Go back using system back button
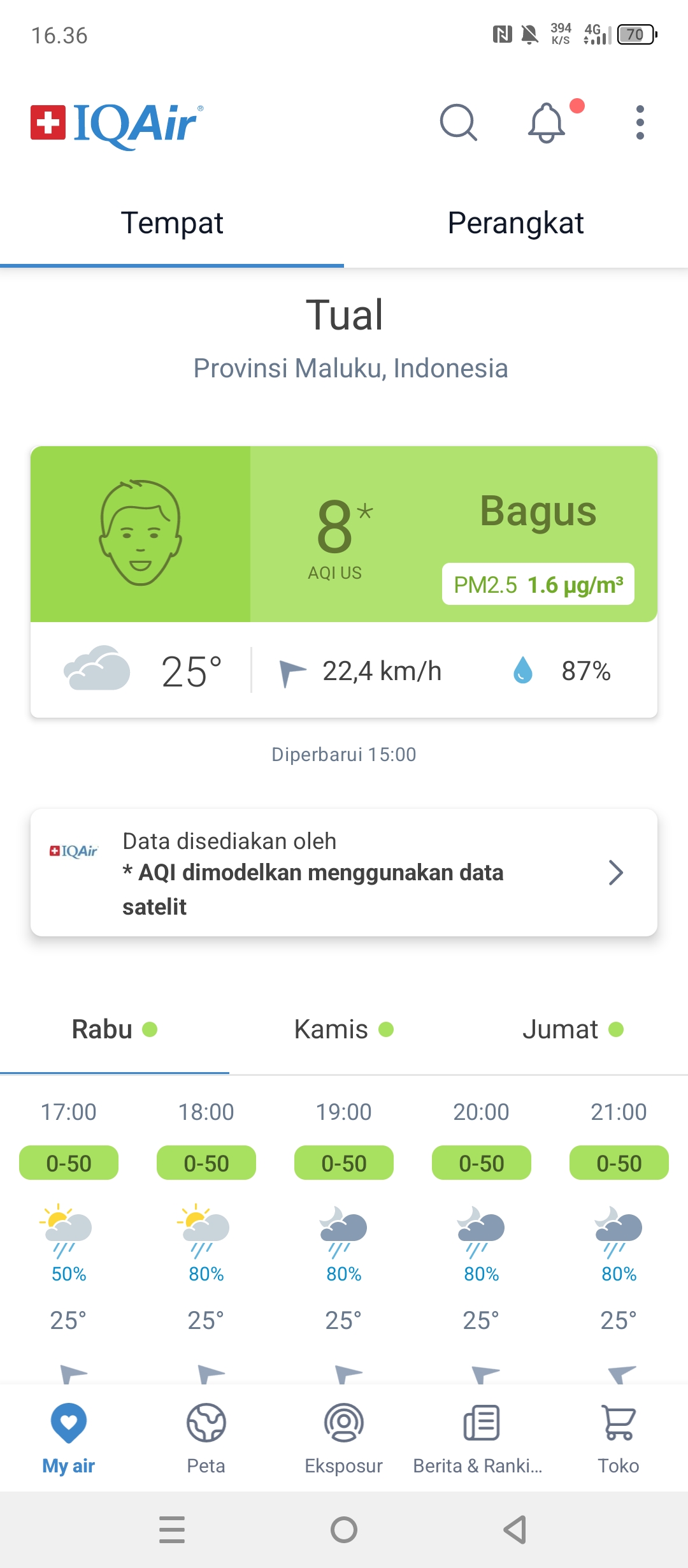Screen dimensions: 688x1568 [515, 1530]
